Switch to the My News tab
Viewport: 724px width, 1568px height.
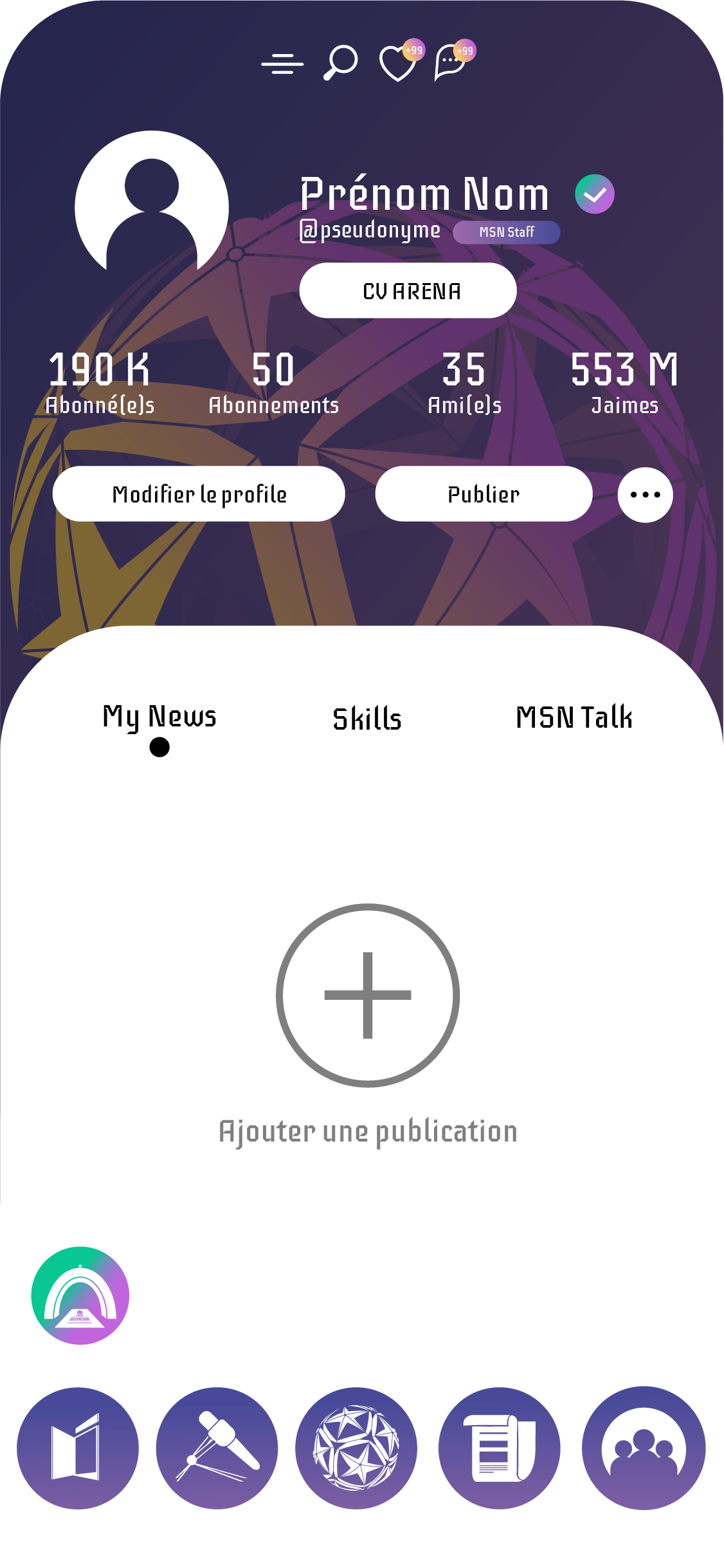click(159, 717)
